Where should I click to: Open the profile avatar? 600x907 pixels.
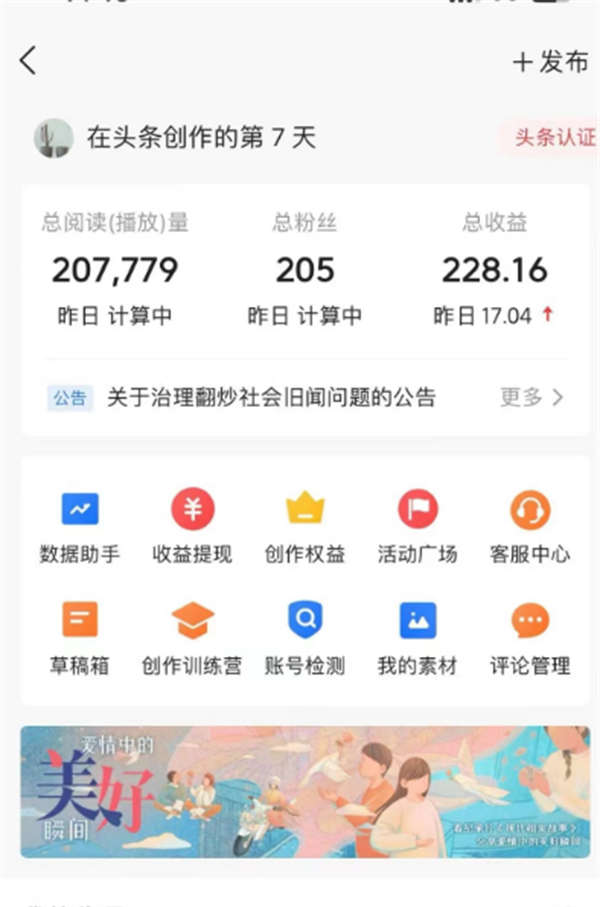(53, 138)
